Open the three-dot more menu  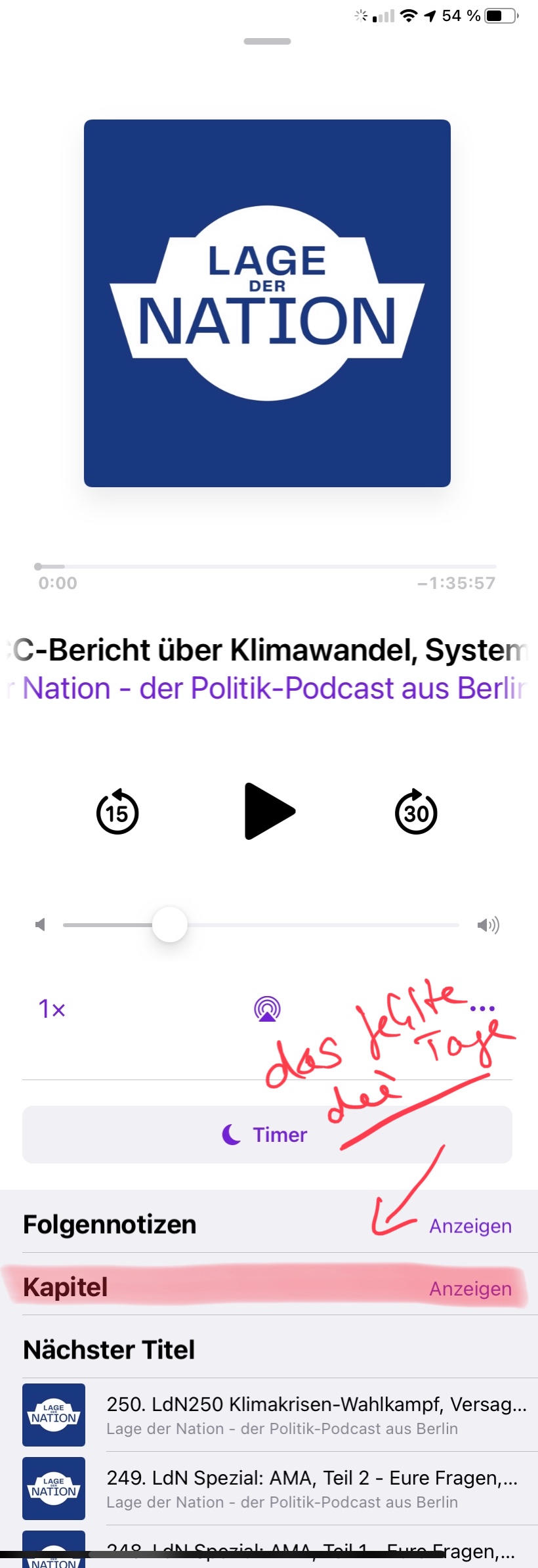click(x=482, y=1009)
